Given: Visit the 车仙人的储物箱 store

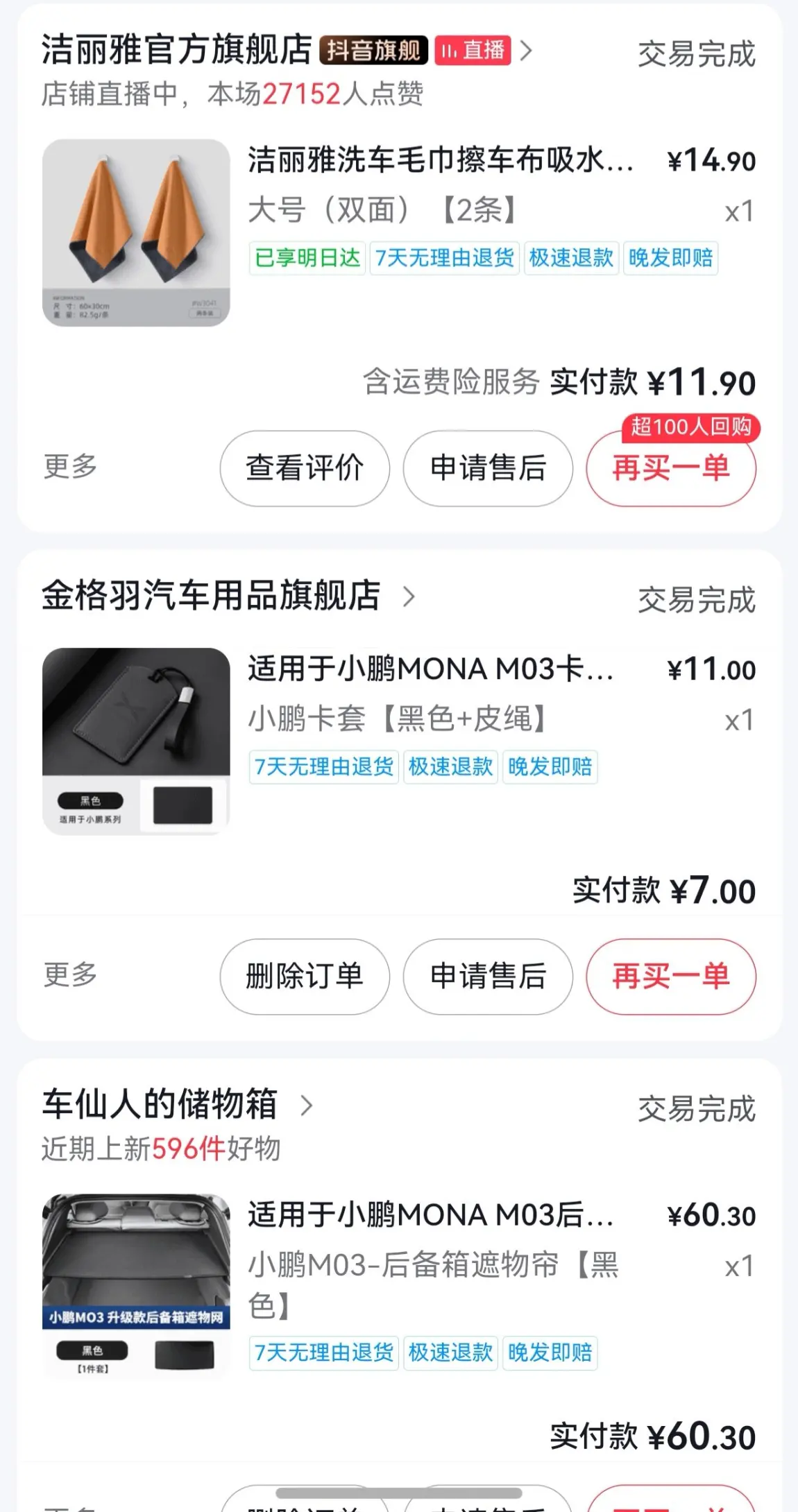Looking at the screenshot, I should point(160,1105).
